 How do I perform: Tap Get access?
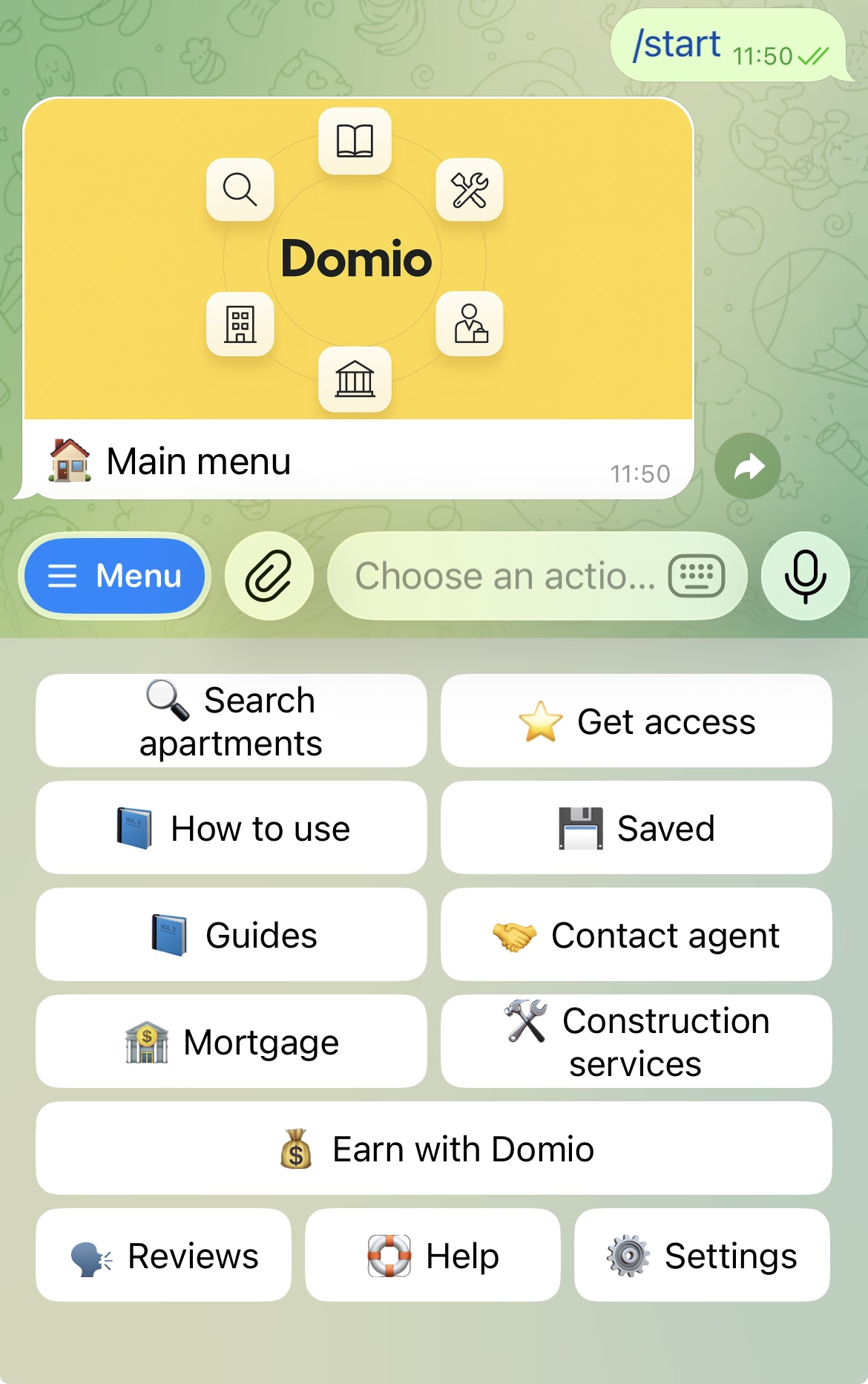click(636, 721)
